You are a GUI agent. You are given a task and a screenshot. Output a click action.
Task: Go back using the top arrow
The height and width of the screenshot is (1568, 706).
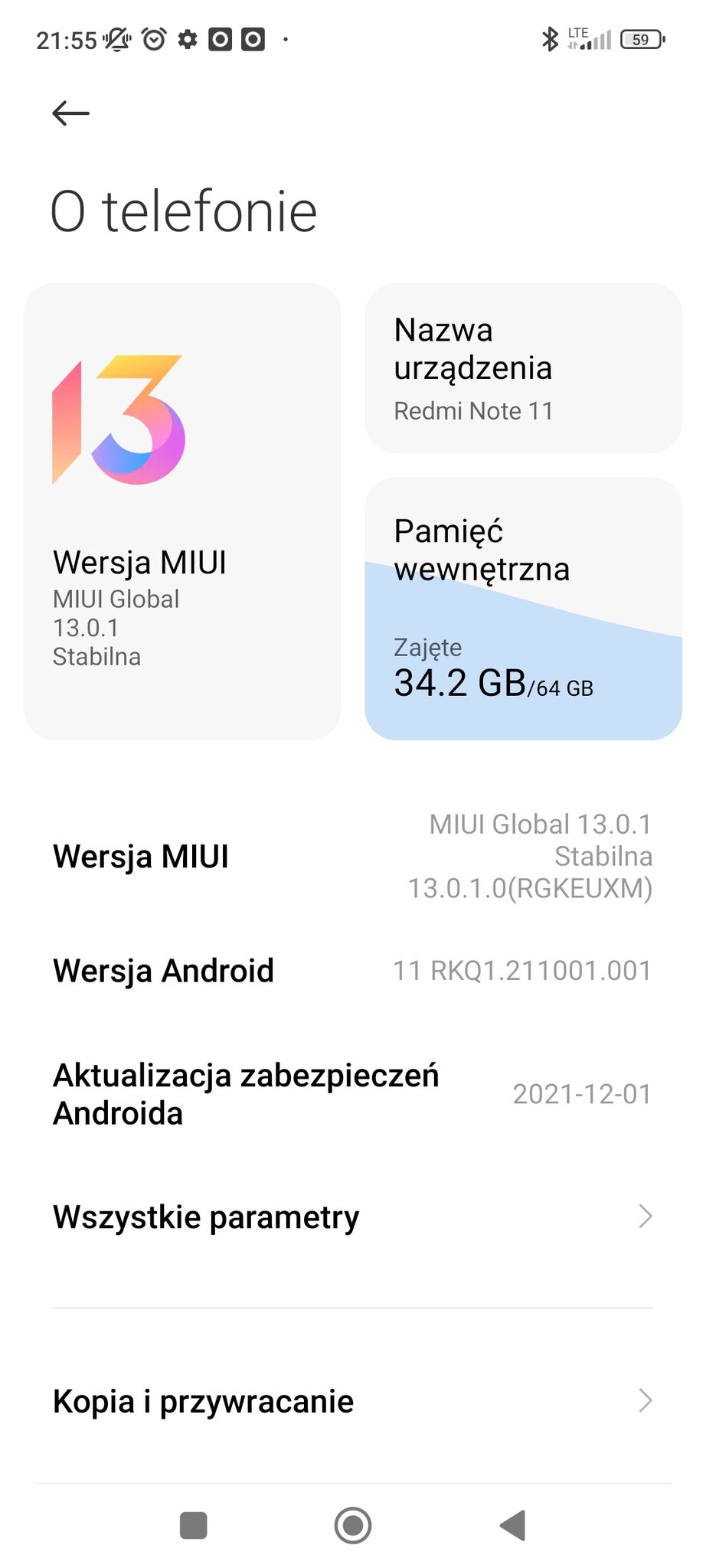tap(70, 113)
